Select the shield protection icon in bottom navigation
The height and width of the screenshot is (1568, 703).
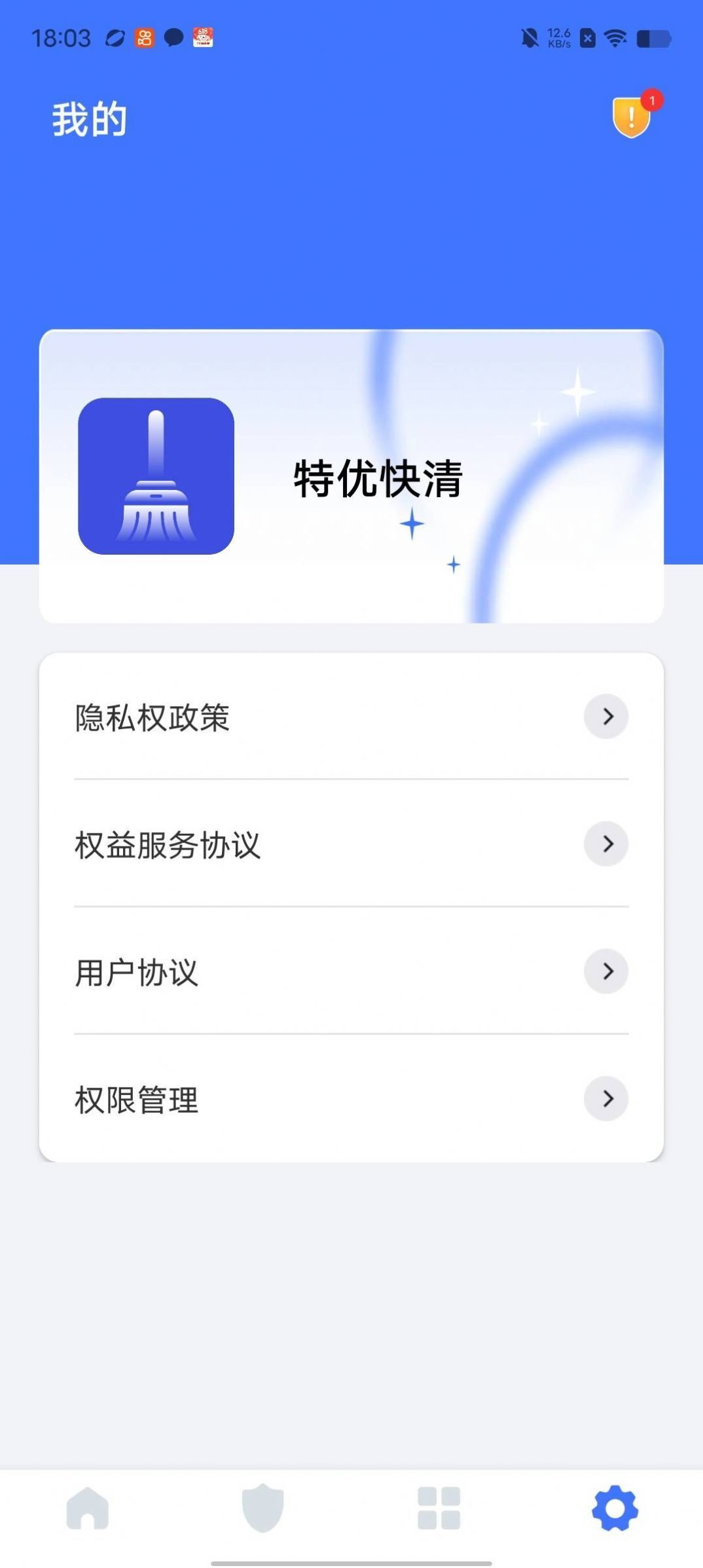pos(264,1510)
